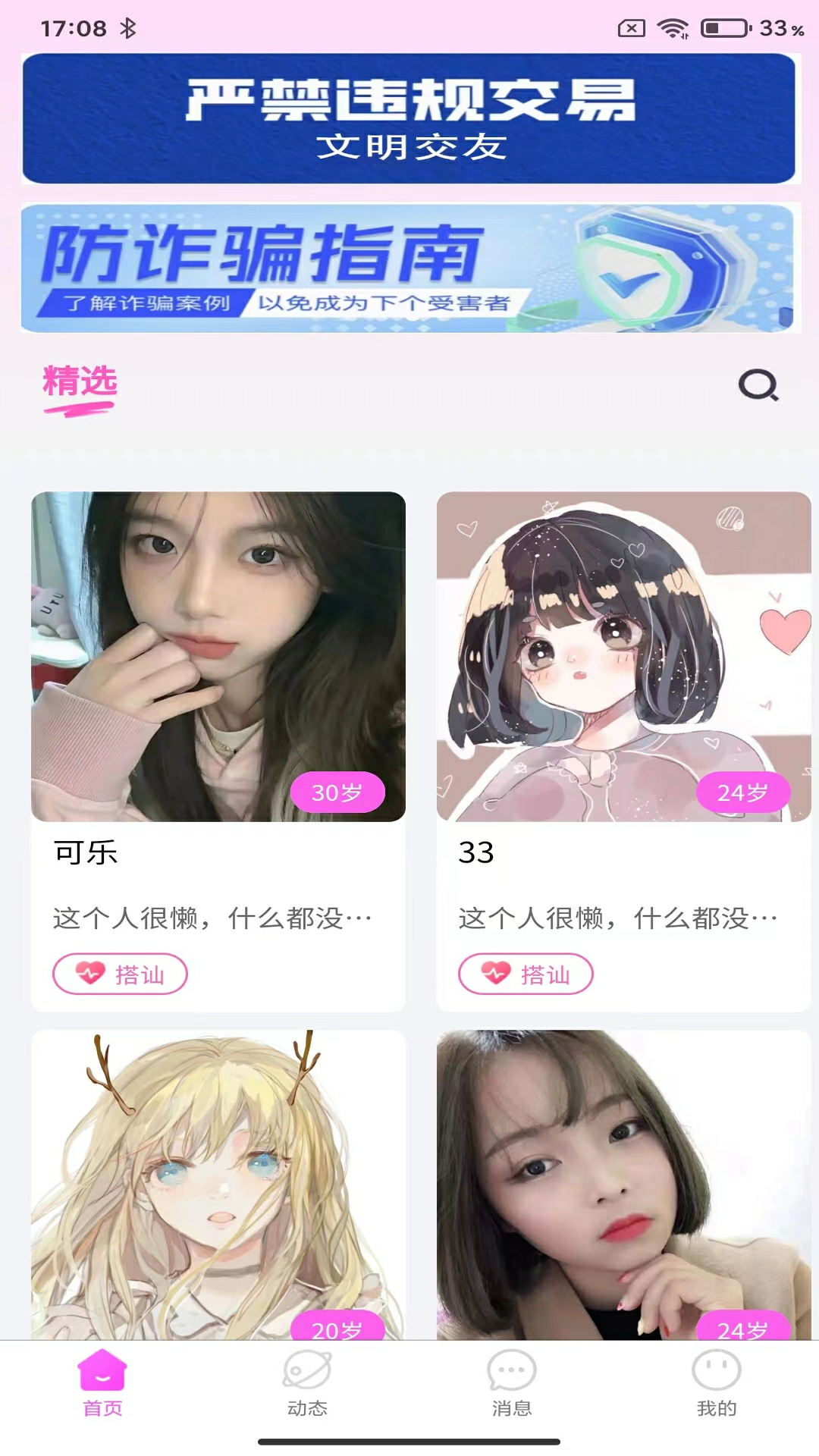Switch to the 消息 tab
Image resolution: width=819 pixels, height=1456 pixels.
tap(512, 1384)
